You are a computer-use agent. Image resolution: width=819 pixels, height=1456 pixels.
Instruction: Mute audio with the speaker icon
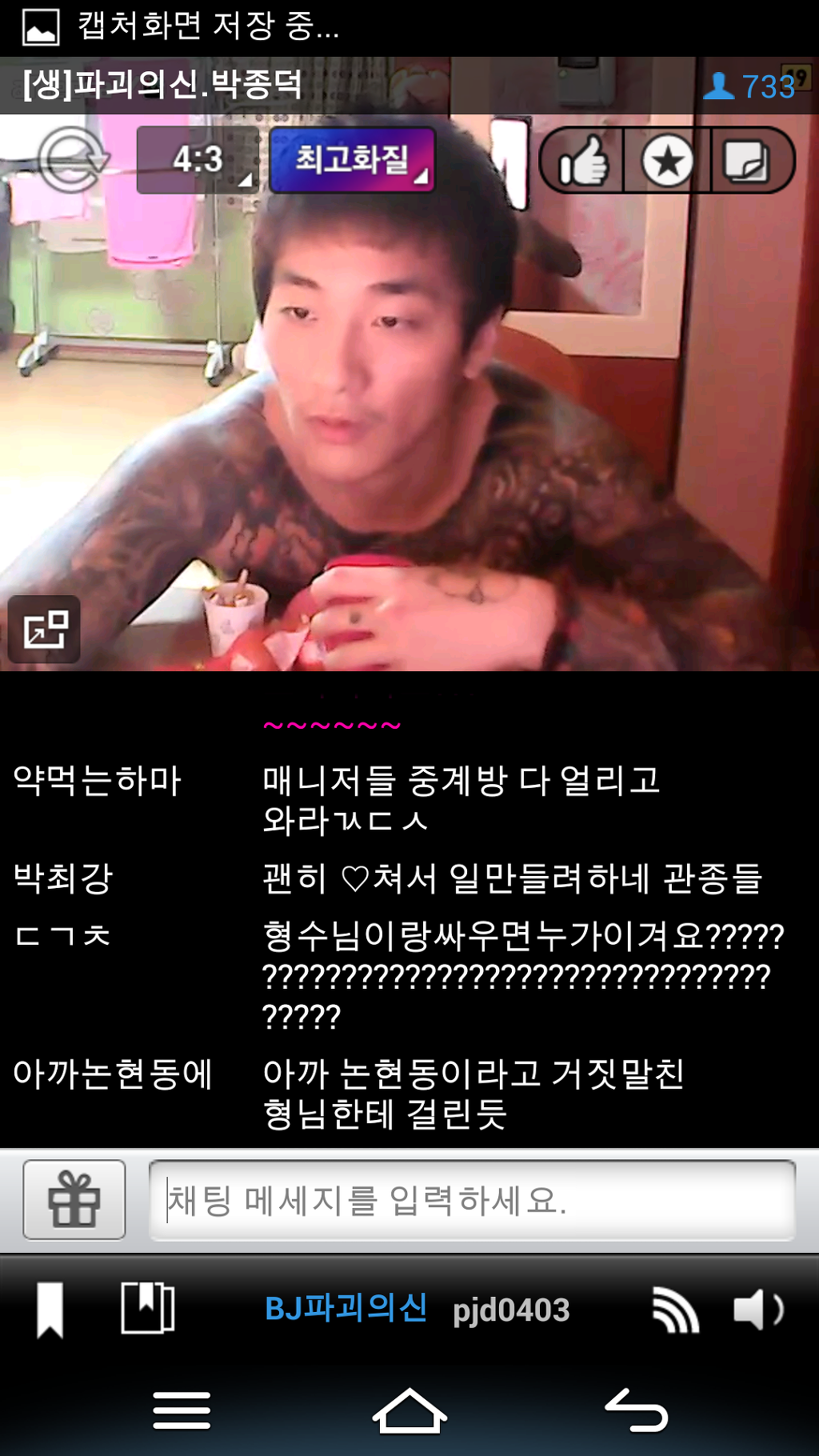[758, 1309]
